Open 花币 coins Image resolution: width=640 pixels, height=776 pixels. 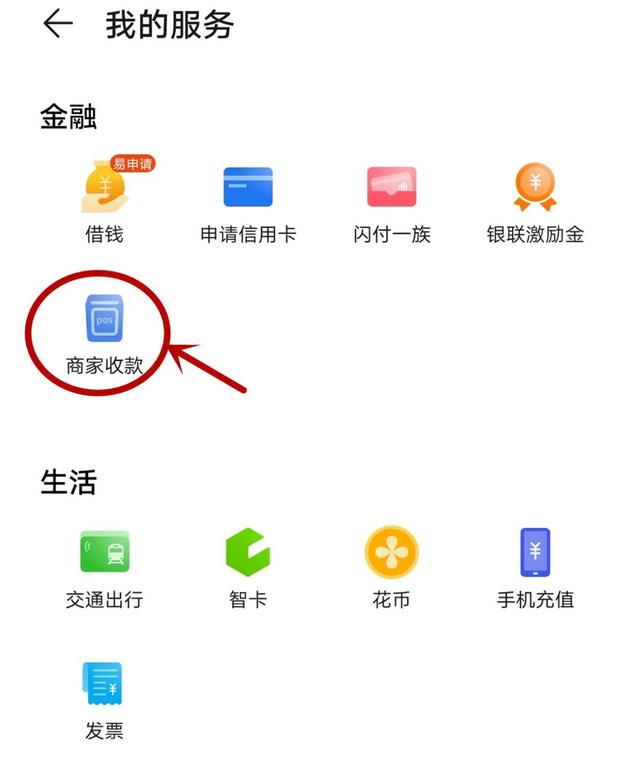point(392,553)
